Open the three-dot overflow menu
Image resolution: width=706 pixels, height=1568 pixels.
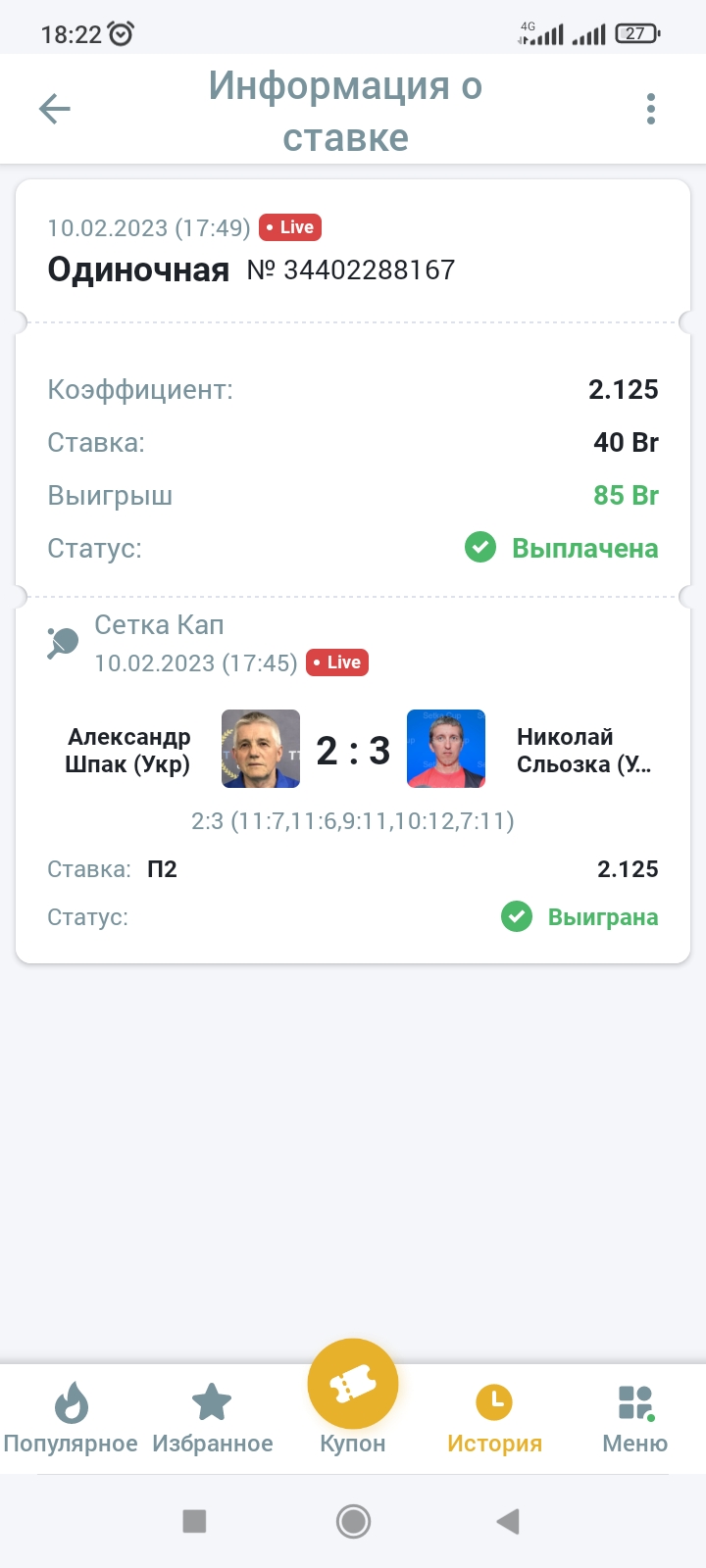[650, 109]
